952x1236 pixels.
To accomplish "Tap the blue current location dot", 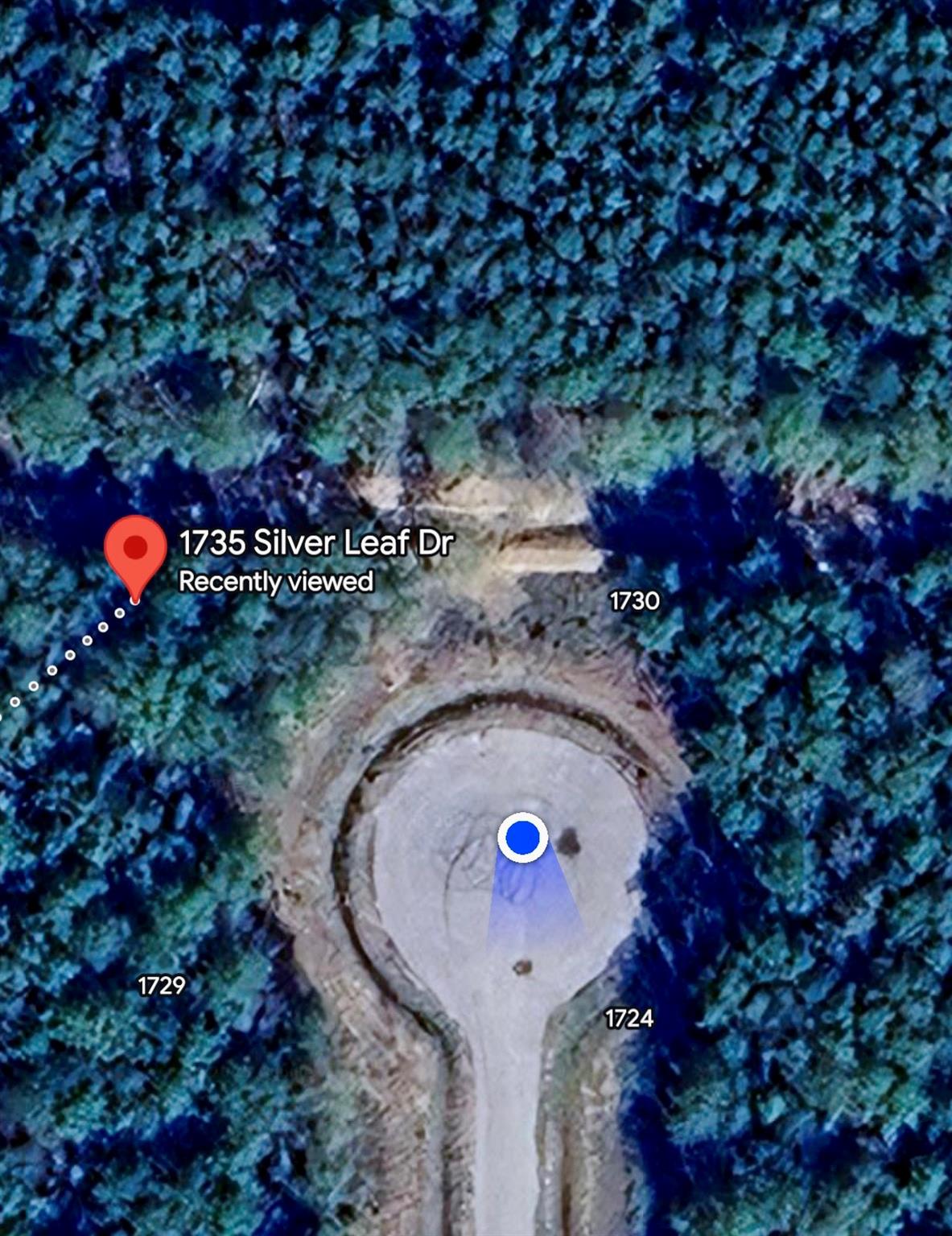I will point(523,838).
